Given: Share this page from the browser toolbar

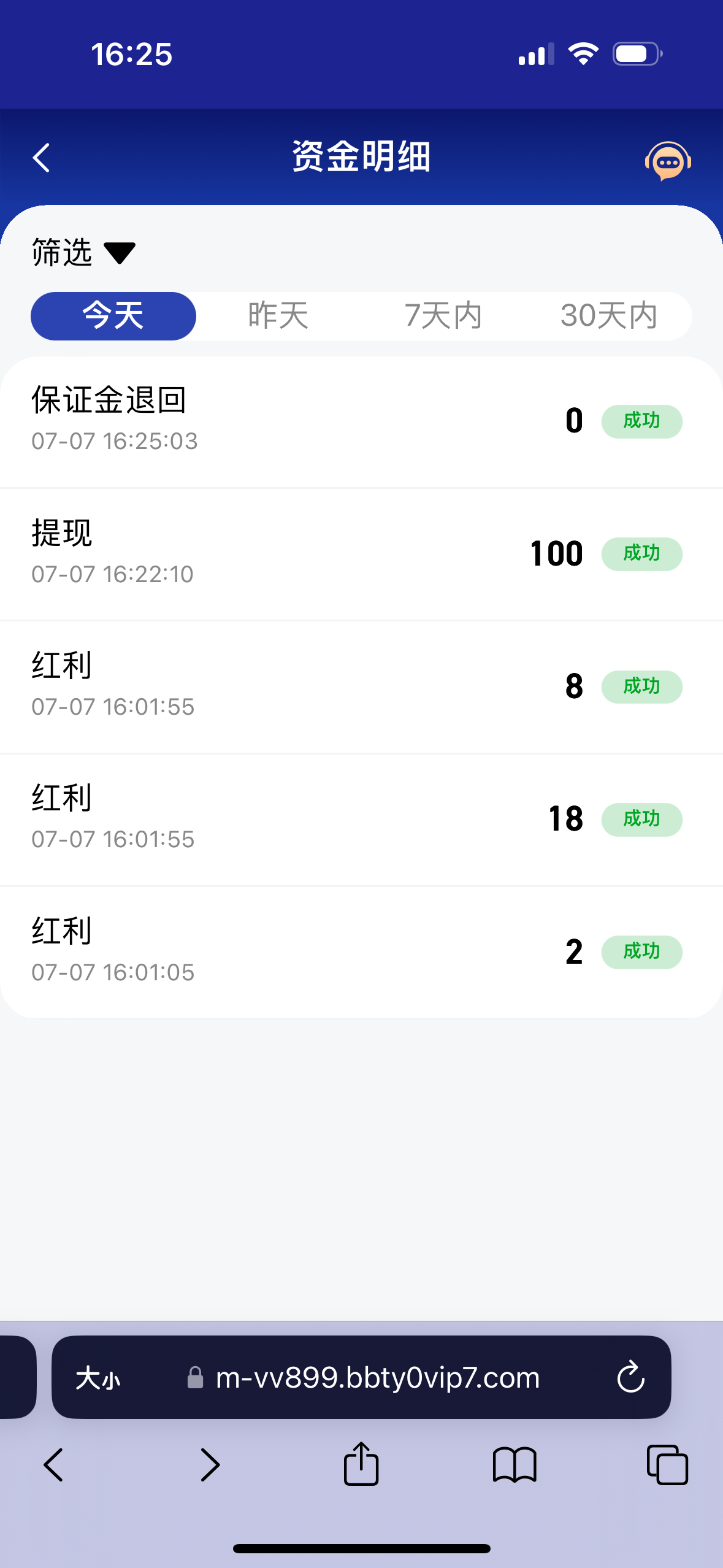Looking at the screenshot, I should tap(361, 1464).
